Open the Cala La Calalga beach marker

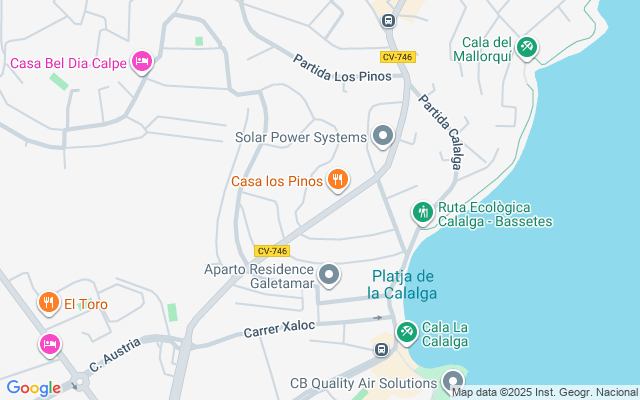tap(407, 332)
